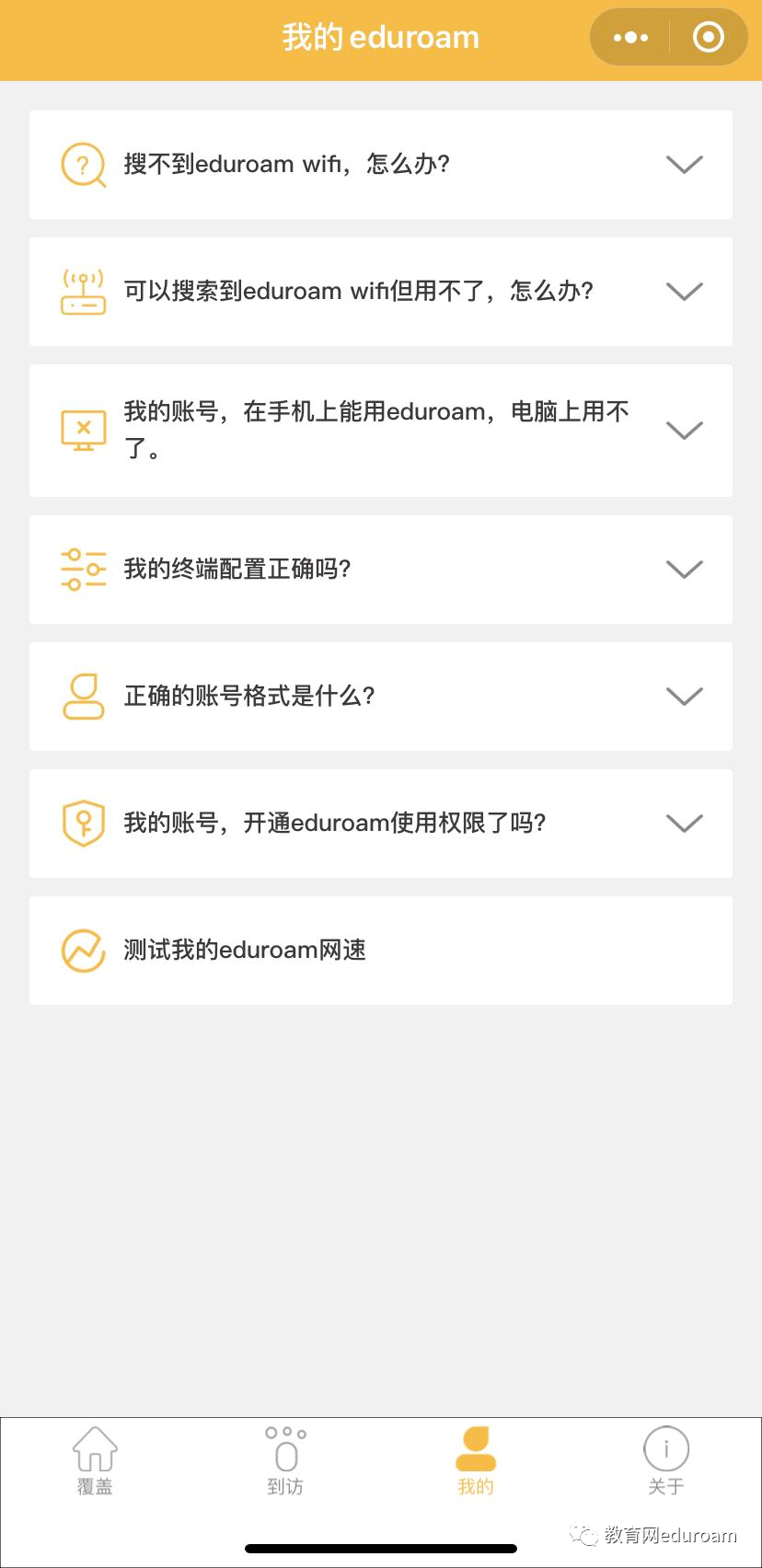Expand "我的终端配置正确吗?" question
The image size is (762, 1568).
click(x=380, y=570)
